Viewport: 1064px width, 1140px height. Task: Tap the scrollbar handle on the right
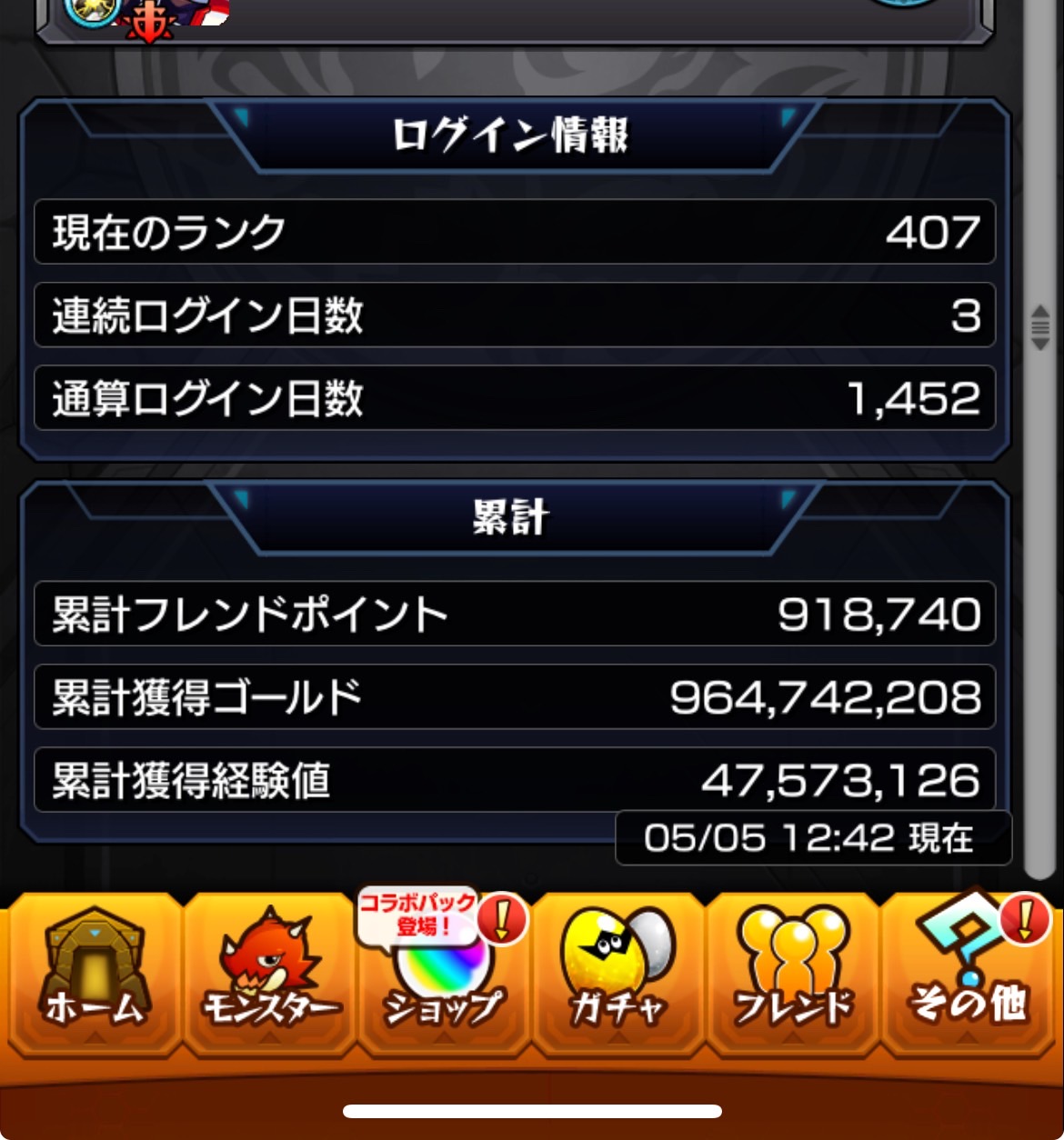(1040, 326)
